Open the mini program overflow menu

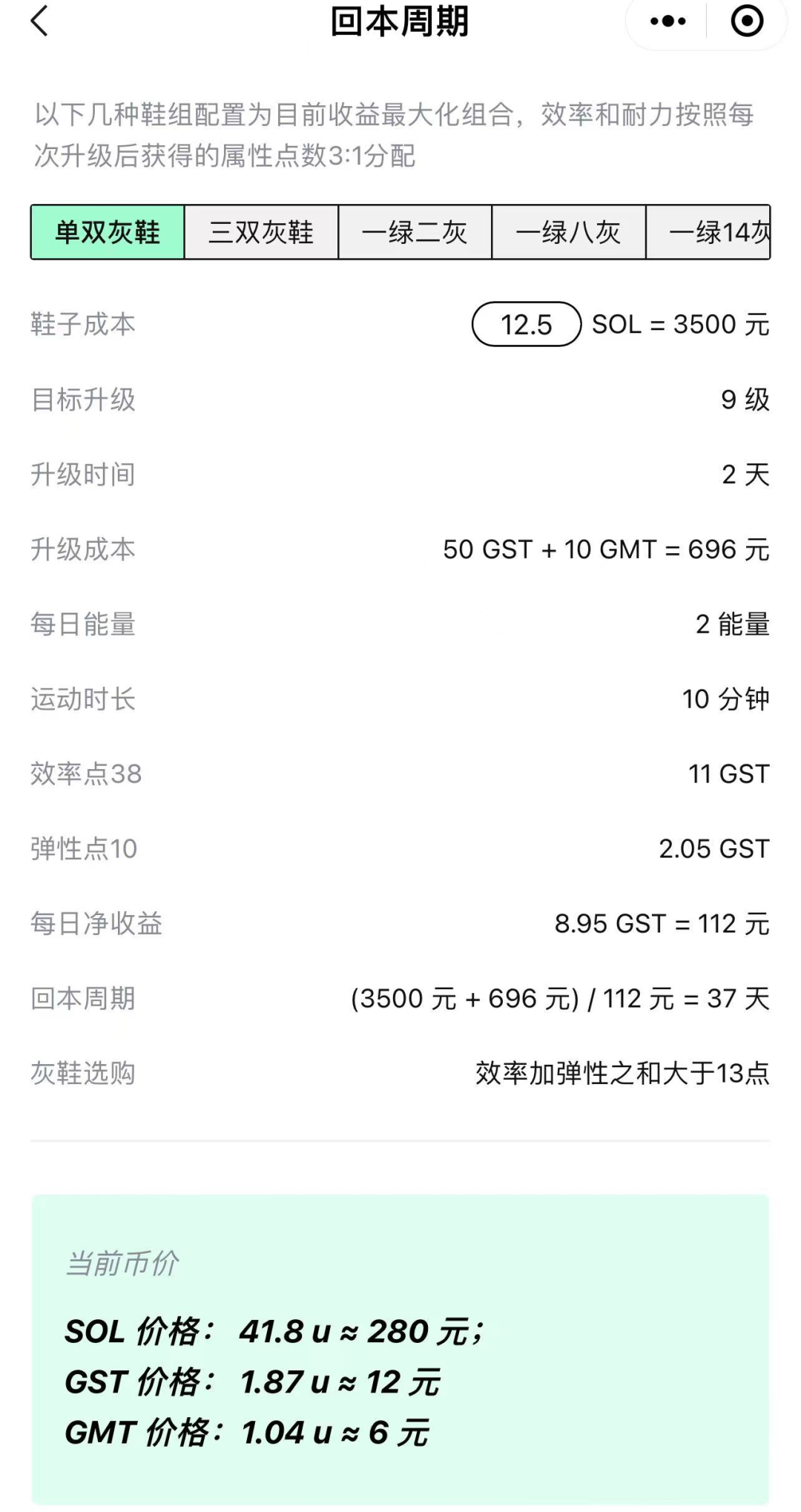pyautogui.click(x=667, y=22)
